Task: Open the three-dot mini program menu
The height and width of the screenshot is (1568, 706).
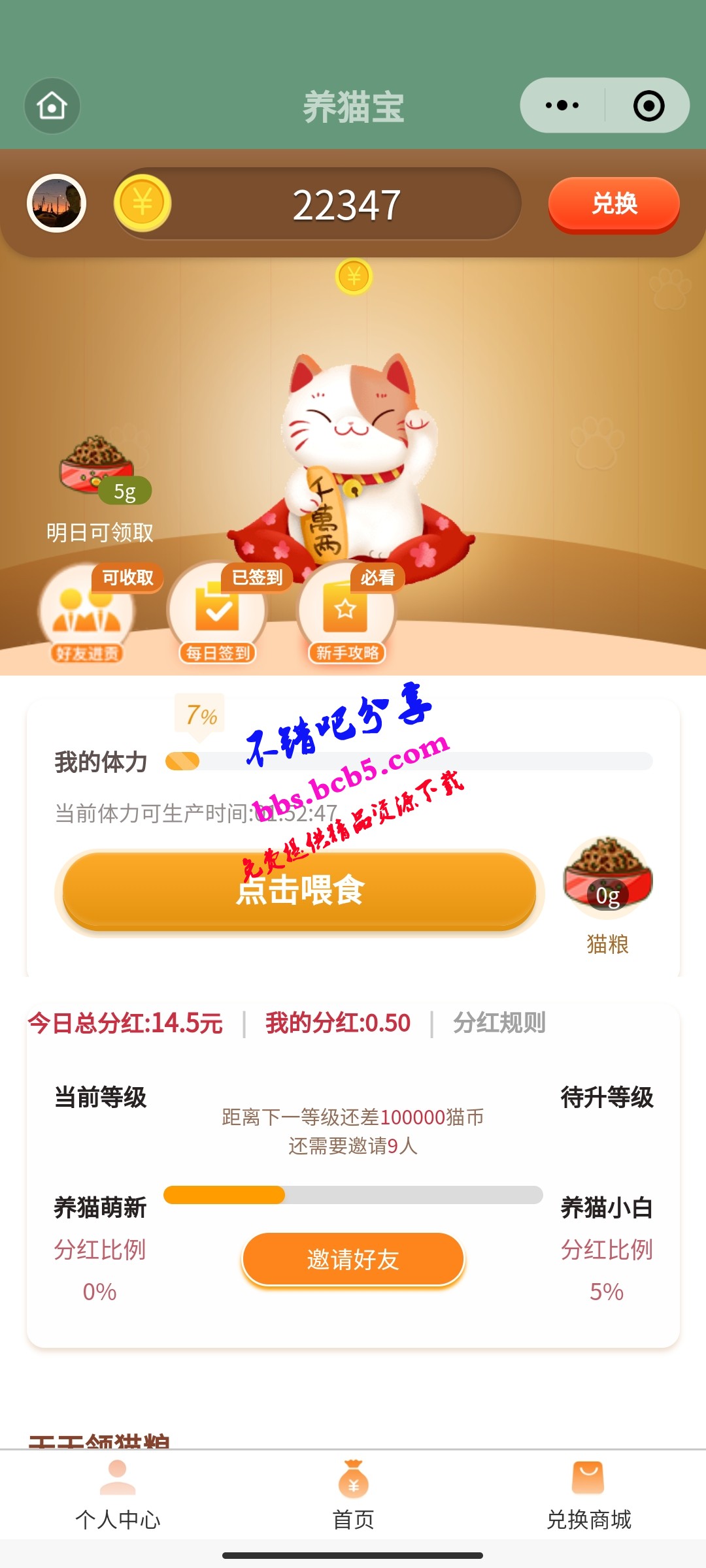Action: 562,105
